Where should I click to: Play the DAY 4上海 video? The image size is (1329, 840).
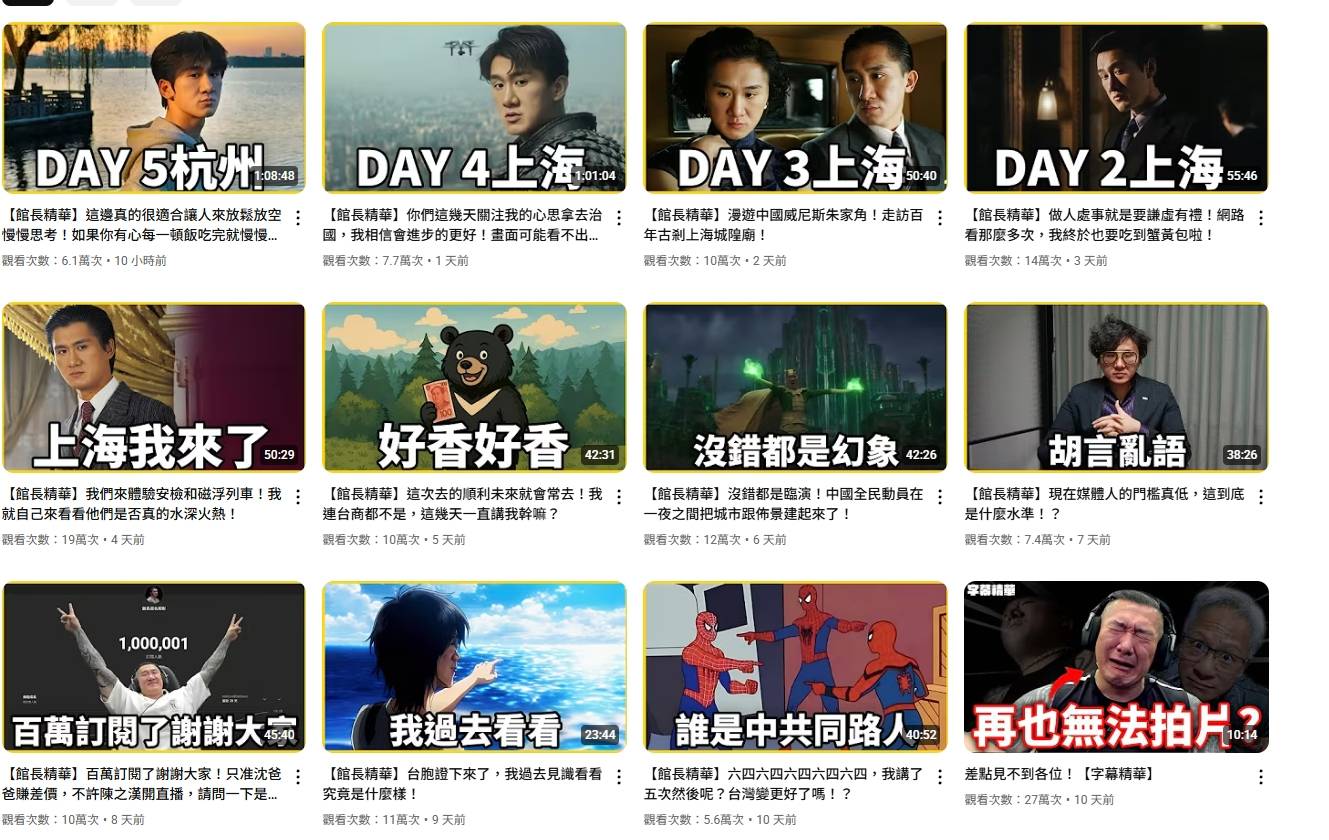pos(474,108)
